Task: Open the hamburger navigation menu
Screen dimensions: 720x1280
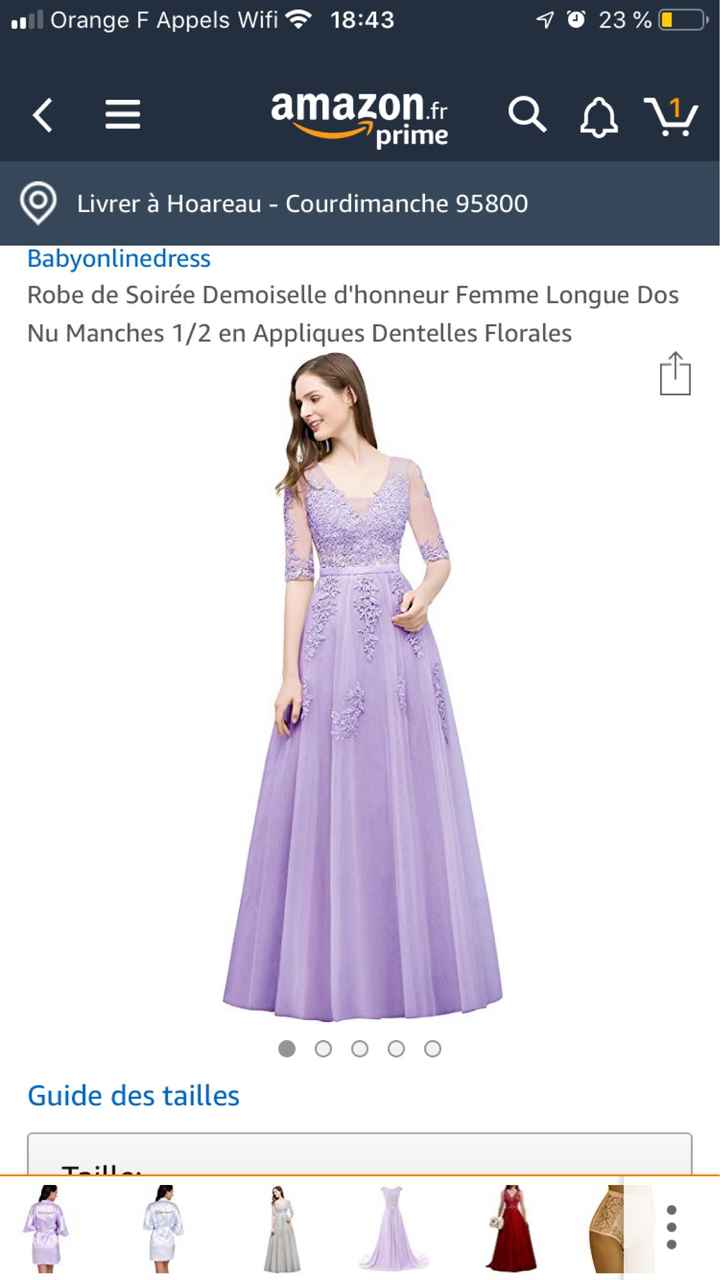Action: (x=122, y=114)
